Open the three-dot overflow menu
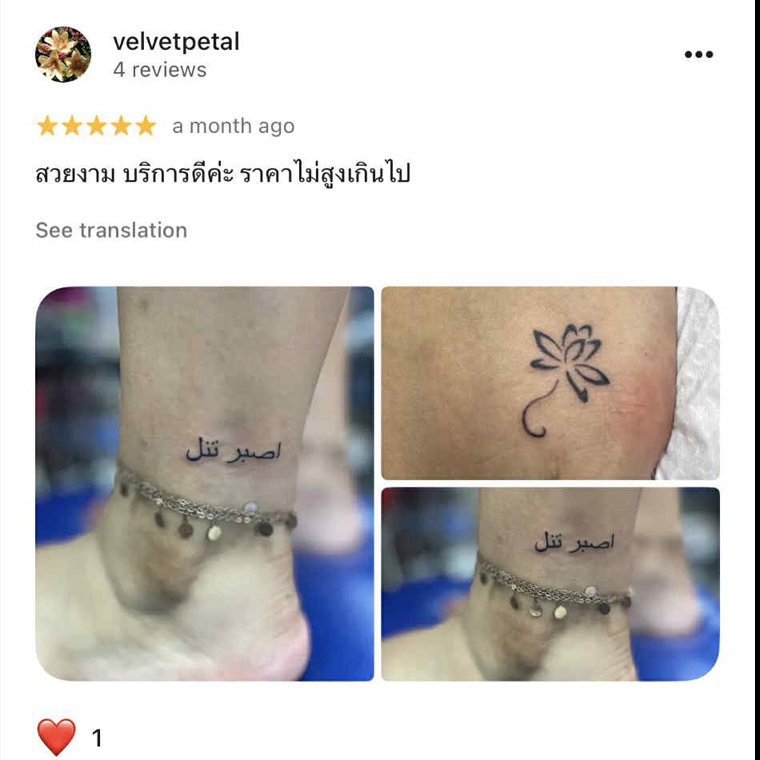The height and width of the screenshot is (760, 760). click(698, 55)
